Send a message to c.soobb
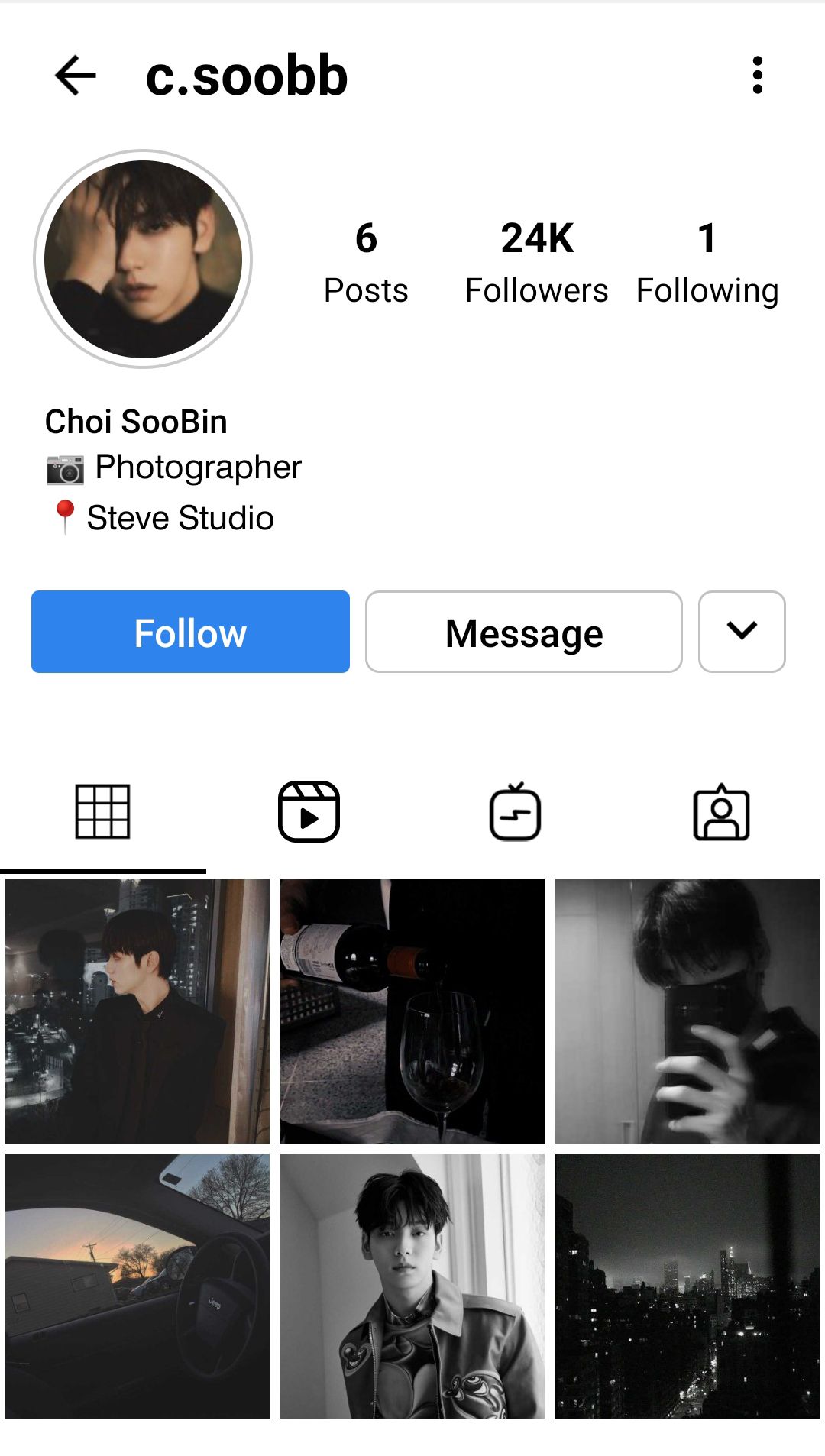This screenshot has width=825, height=1456. (524, 632)
